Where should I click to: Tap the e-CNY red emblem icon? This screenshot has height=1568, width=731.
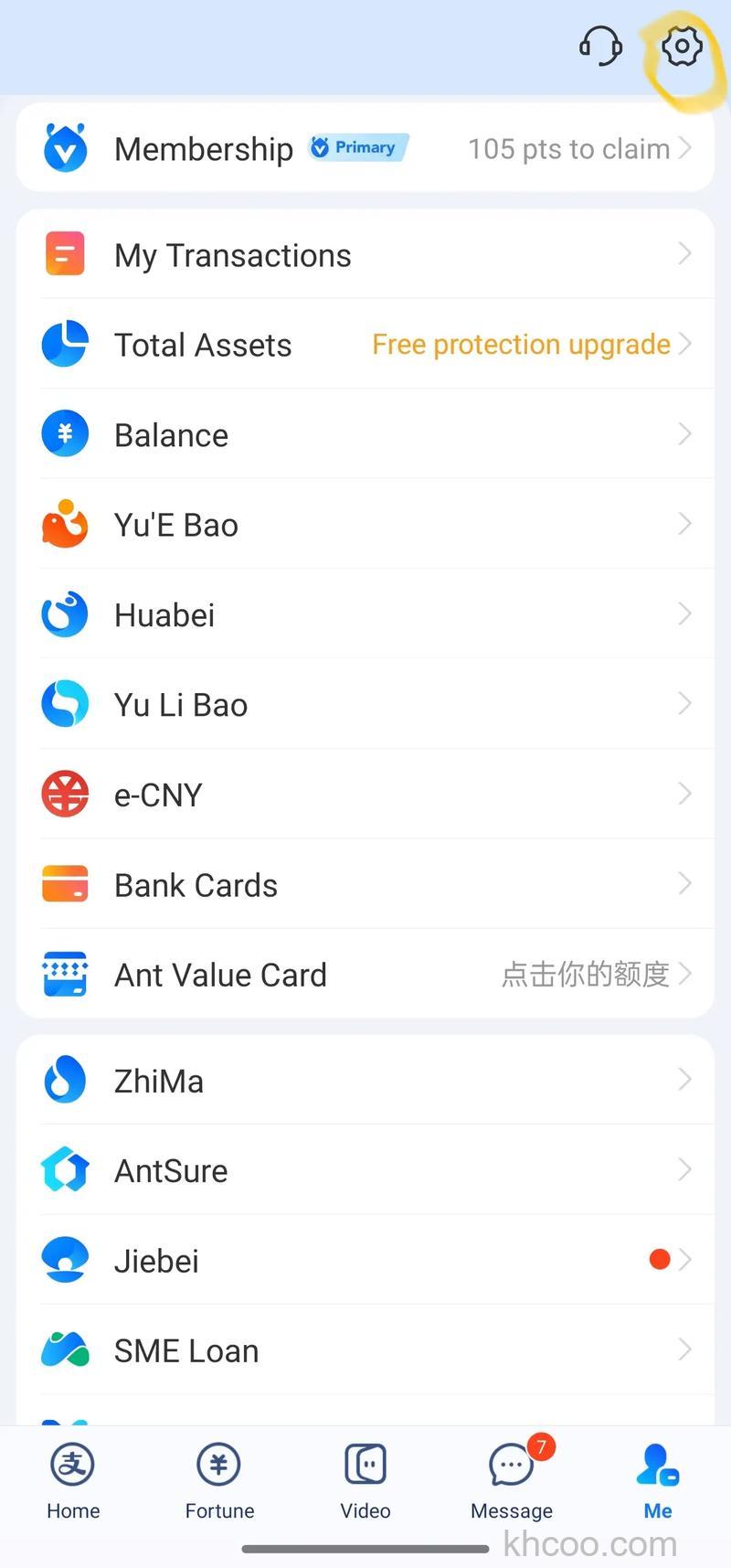(x=64, y=794)
